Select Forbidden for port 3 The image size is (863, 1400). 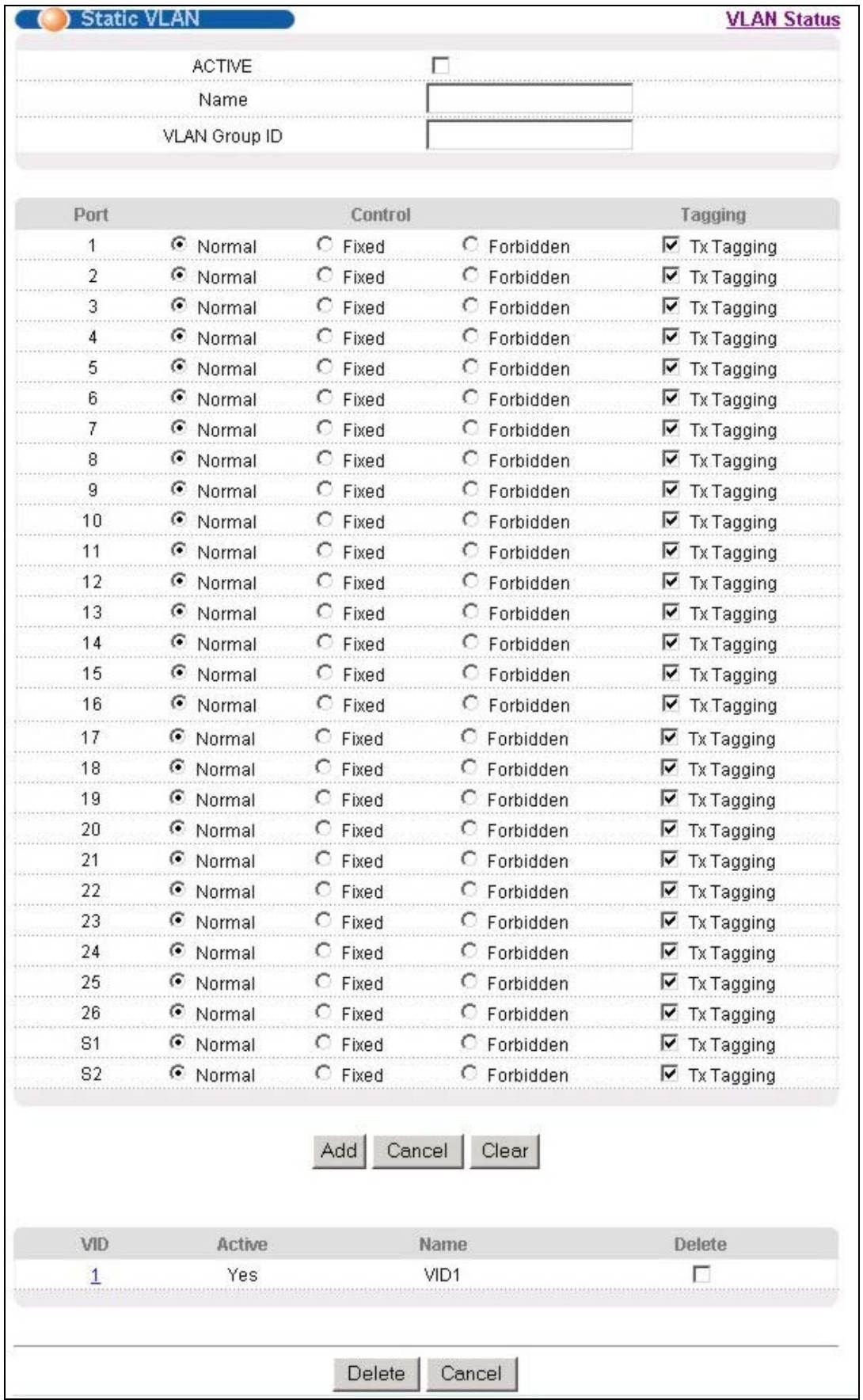click(x=470, y=306)
